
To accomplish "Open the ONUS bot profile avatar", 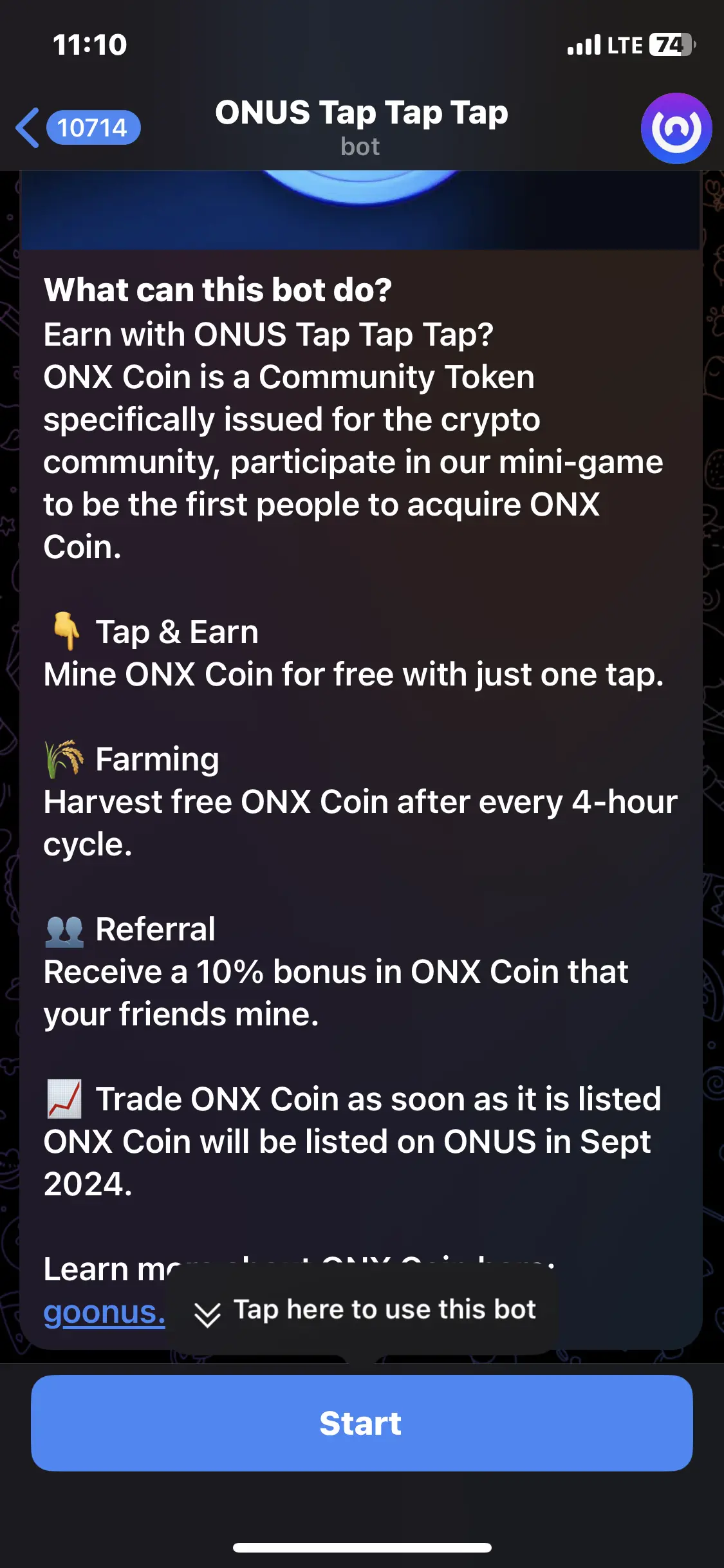I will (x=676, y=128).
